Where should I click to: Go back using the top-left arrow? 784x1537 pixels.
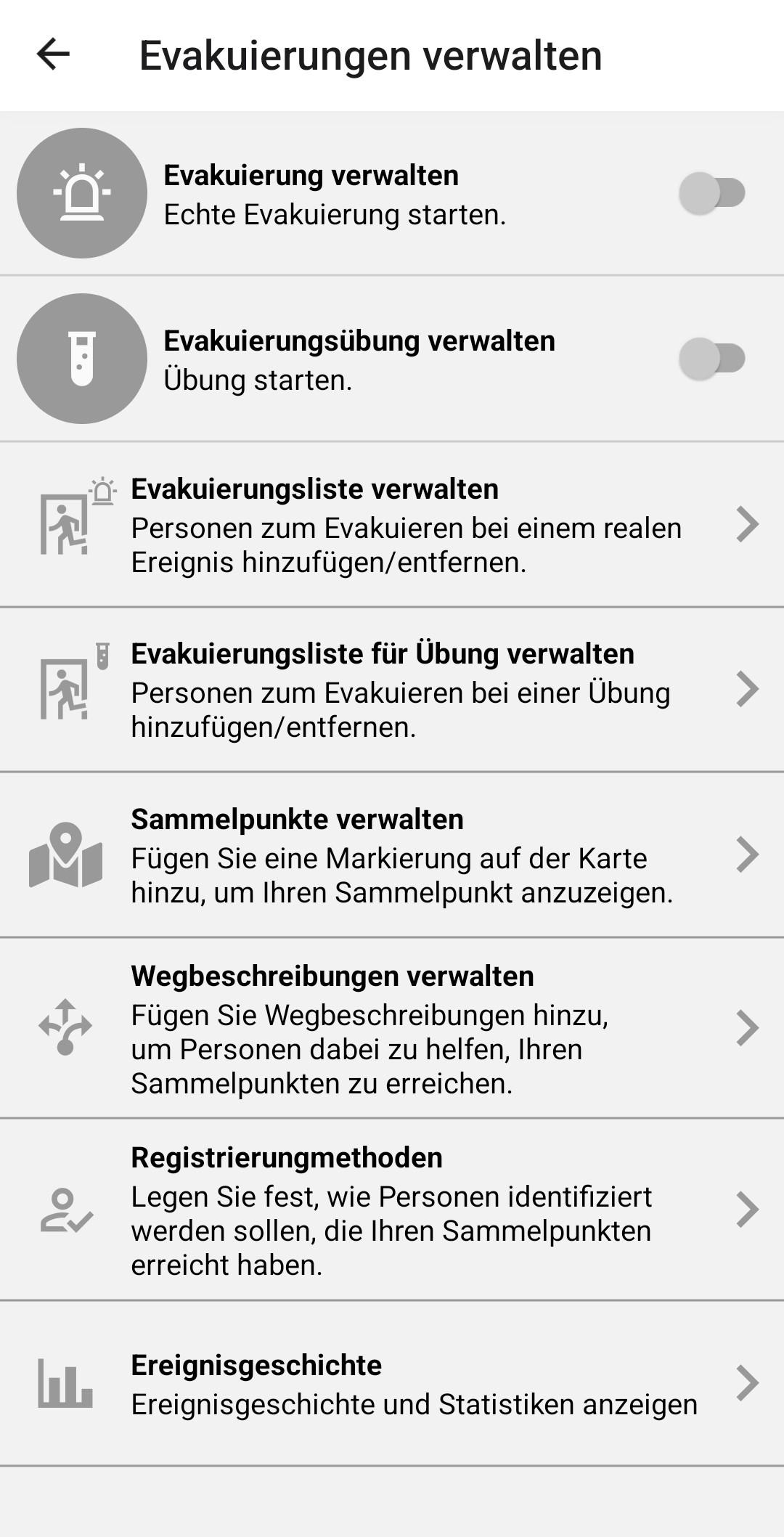[53, 54]
